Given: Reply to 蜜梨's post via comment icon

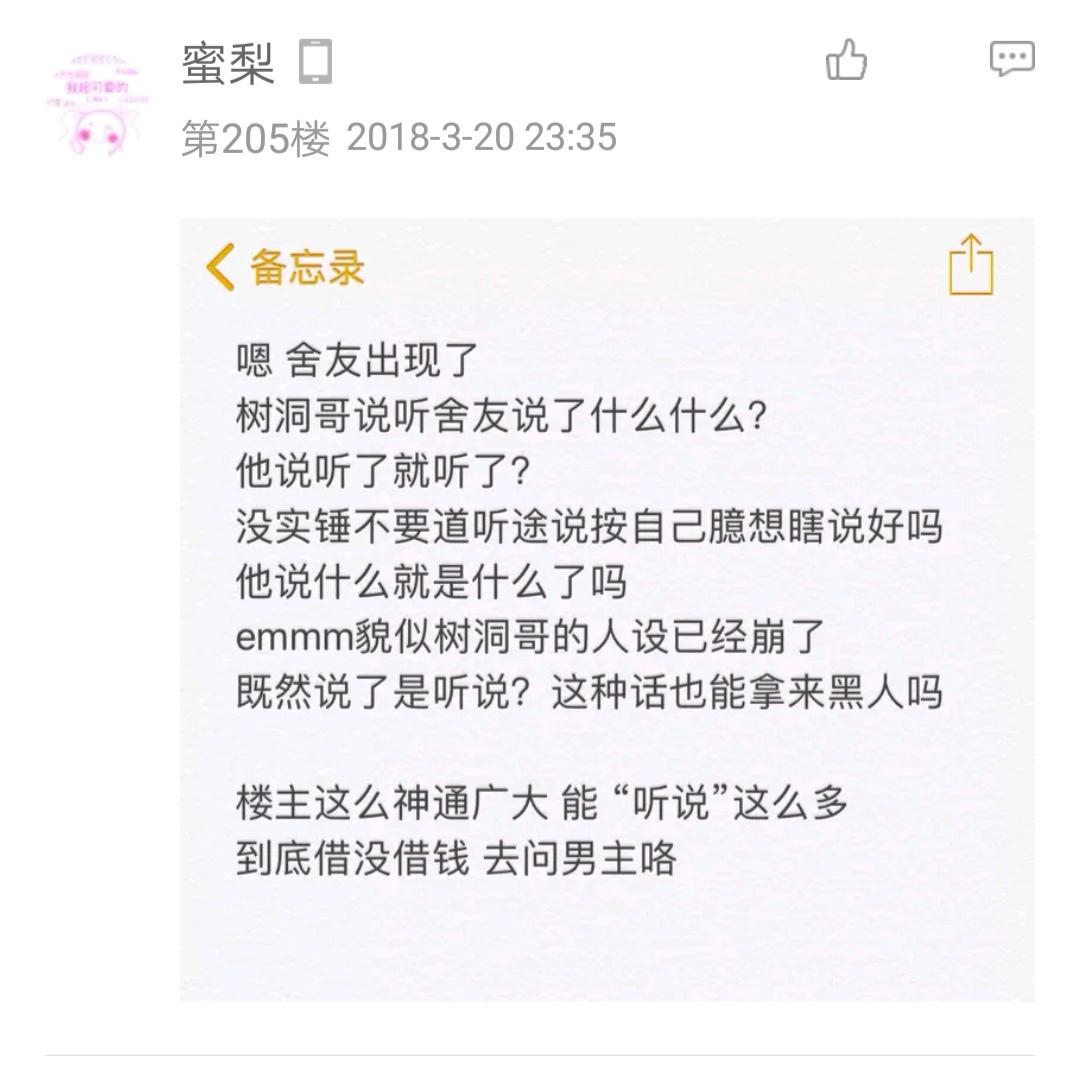Looking at the screenshot, I should pos(1011,59).
